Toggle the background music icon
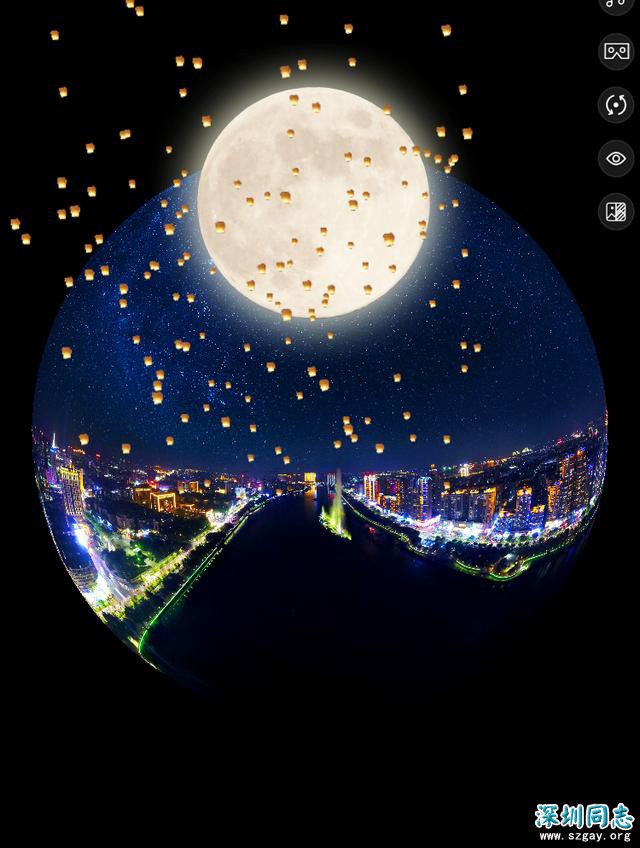The height and width of the screenshot is (848, 640). pos(616,3)
